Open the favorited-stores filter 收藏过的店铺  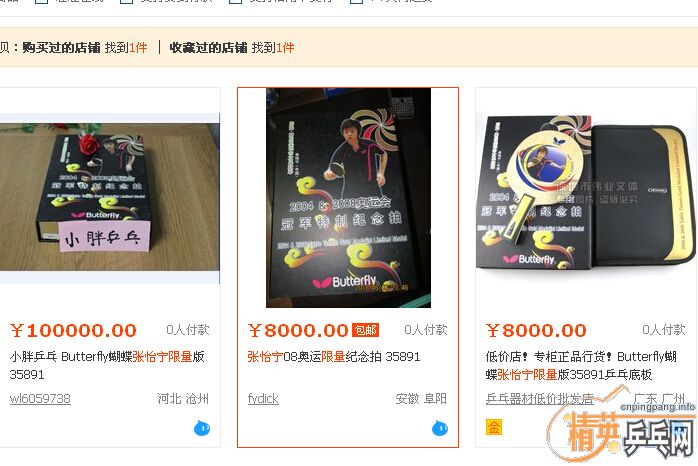click(208, 47)
